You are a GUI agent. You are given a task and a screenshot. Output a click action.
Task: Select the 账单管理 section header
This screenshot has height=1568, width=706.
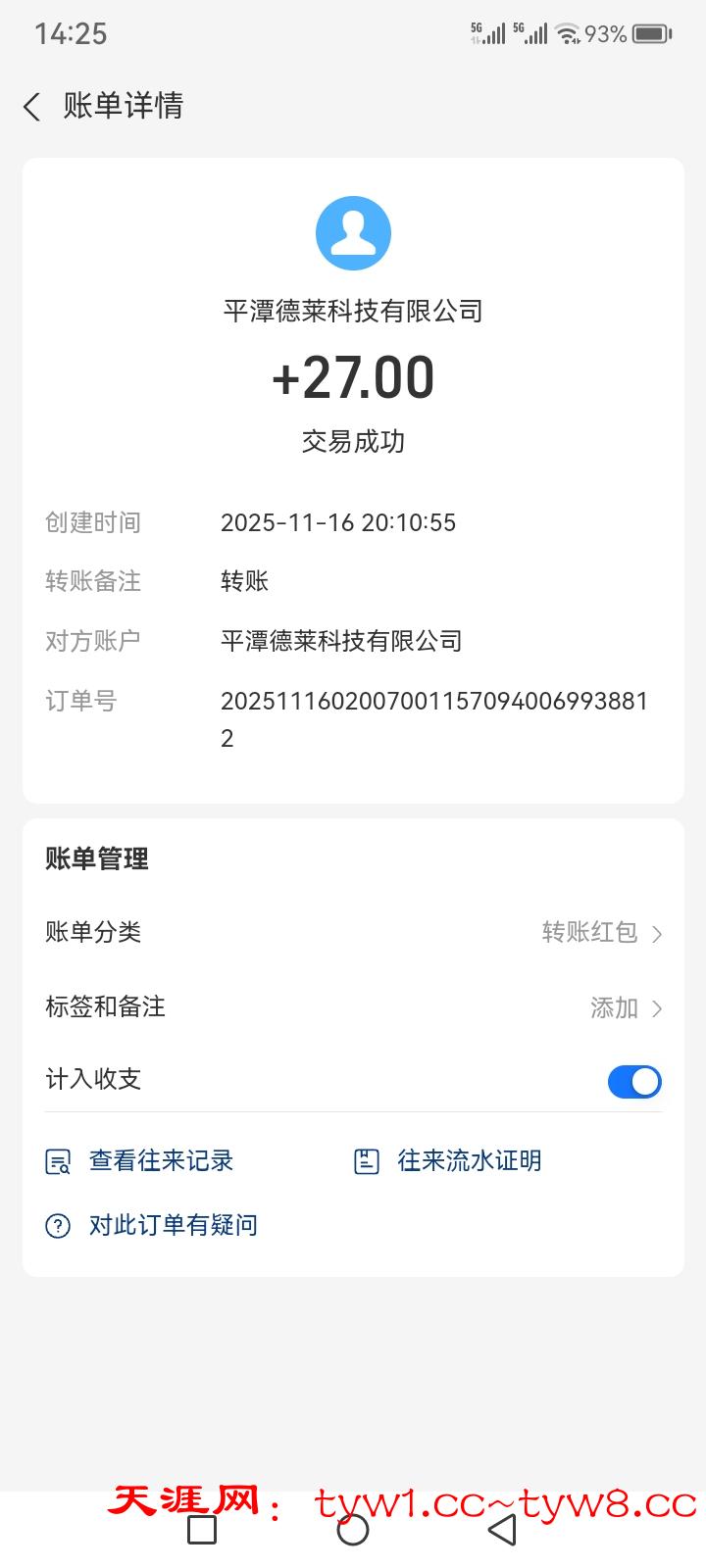[x=96, y=859]
